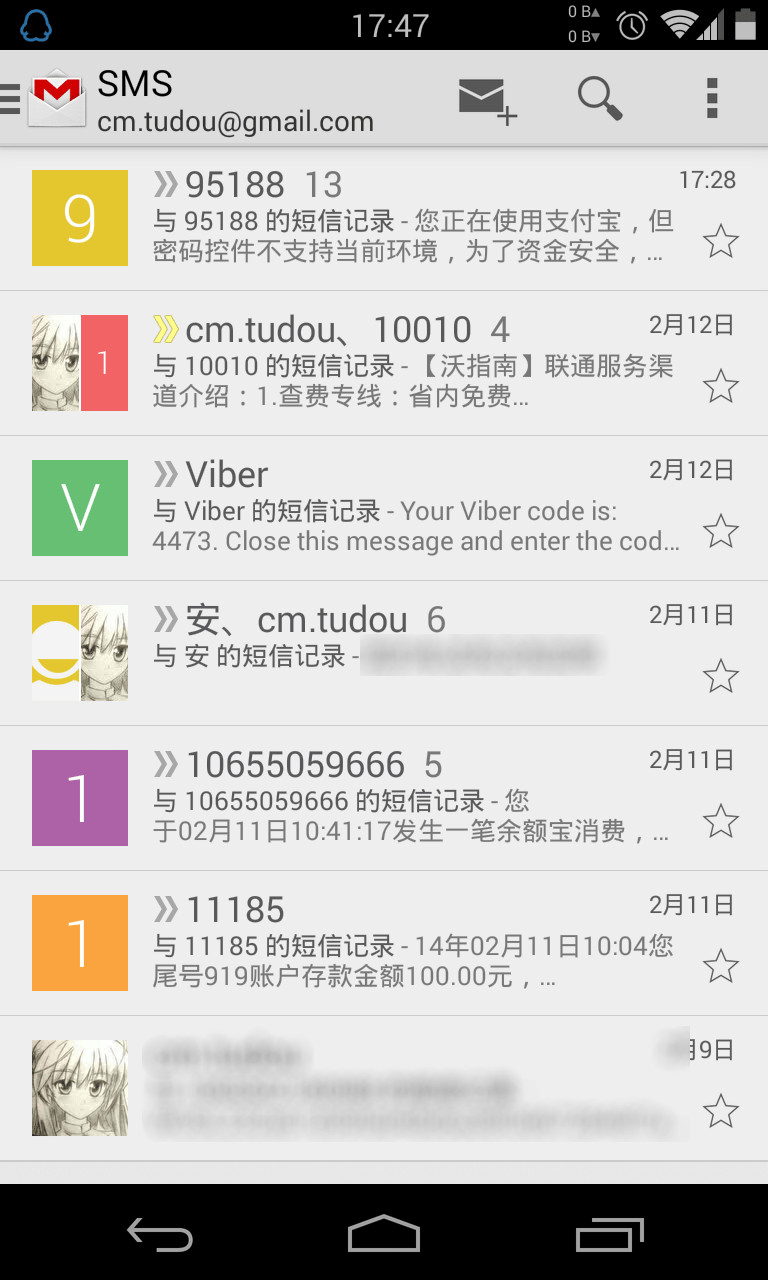Star the Viber conversation
Screen dimensions: 768x1280
(720, 531)
